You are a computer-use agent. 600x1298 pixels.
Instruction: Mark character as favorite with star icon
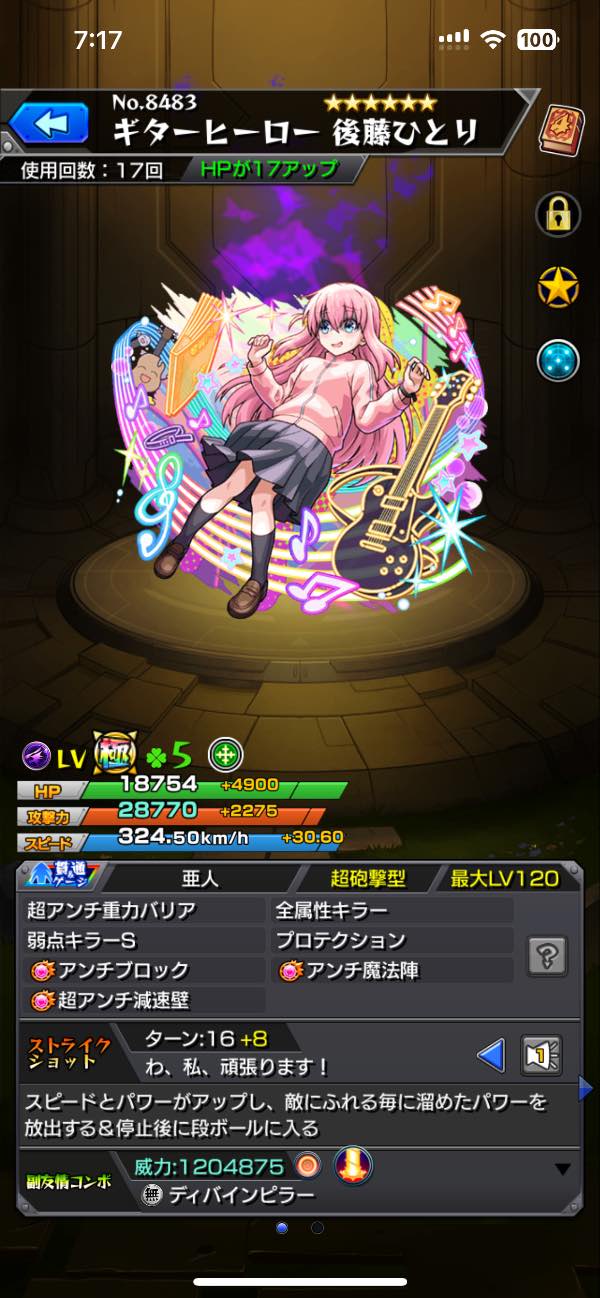(558, 288)
